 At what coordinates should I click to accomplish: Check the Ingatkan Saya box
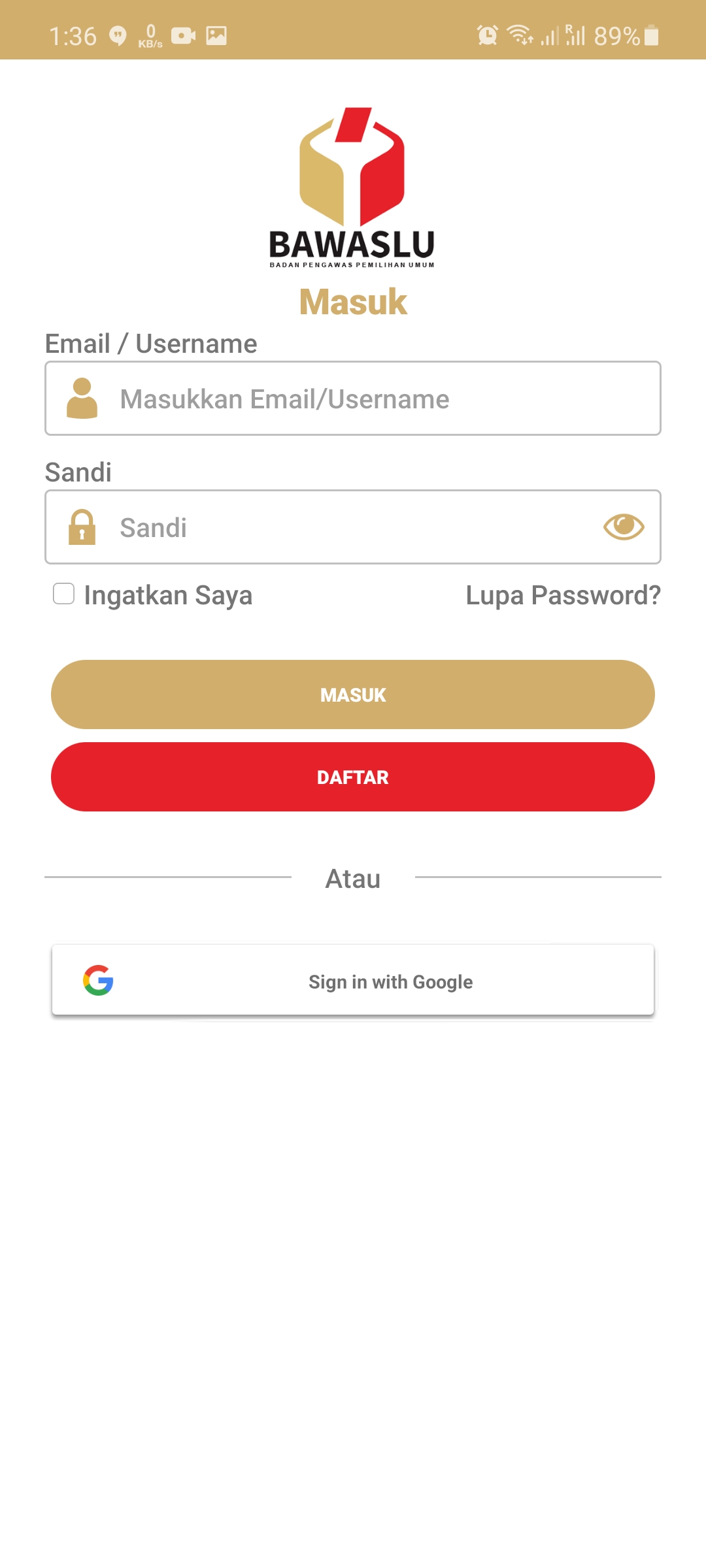(63, 594)
